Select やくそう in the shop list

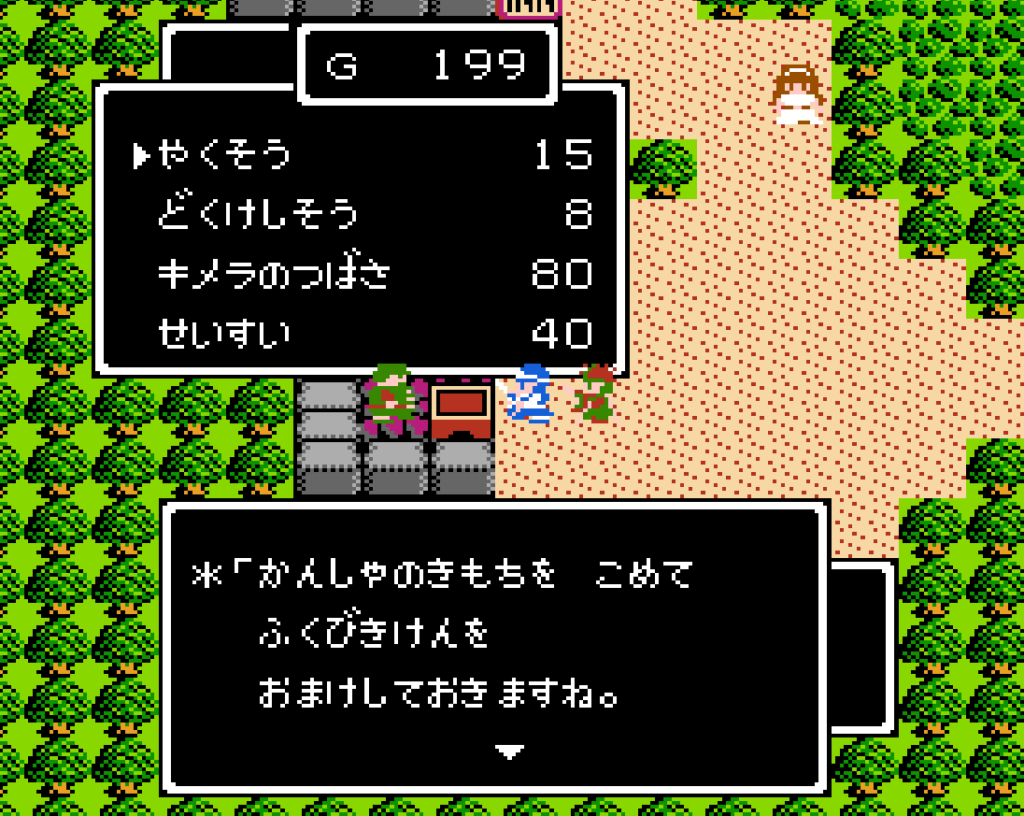[x=225, y=155]
